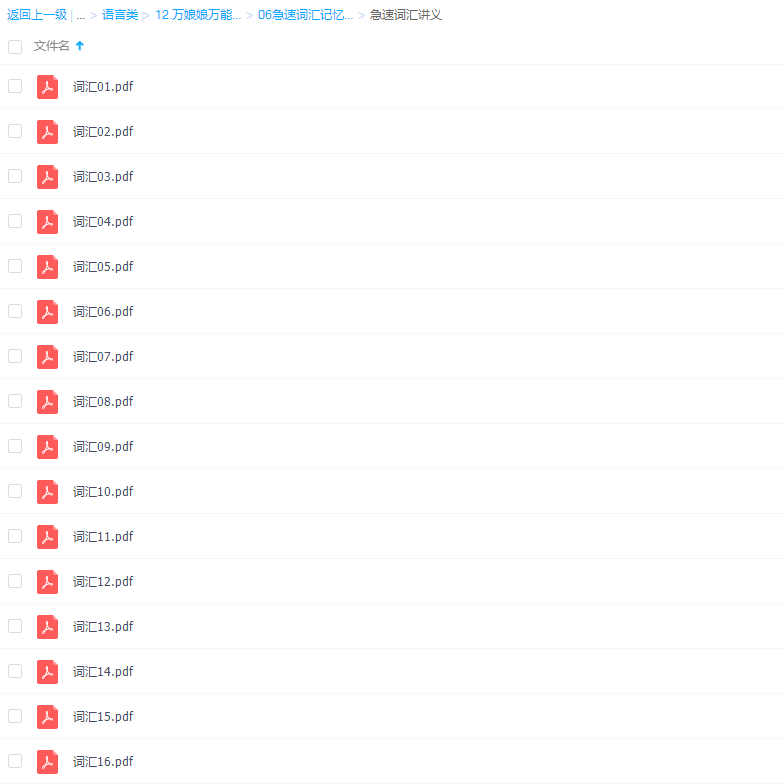Open file 词汇09.pdf

tap(103, 447)
